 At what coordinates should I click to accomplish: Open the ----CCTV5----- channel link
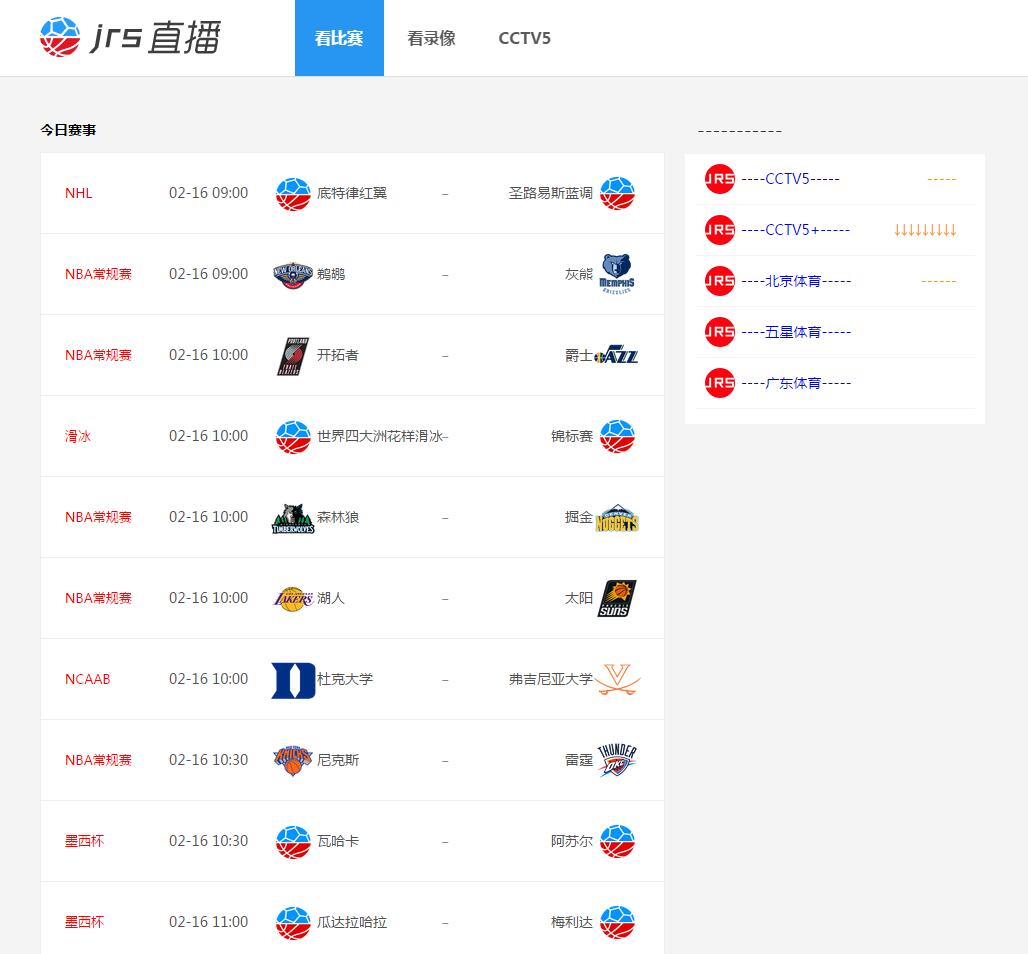(790, 179)
